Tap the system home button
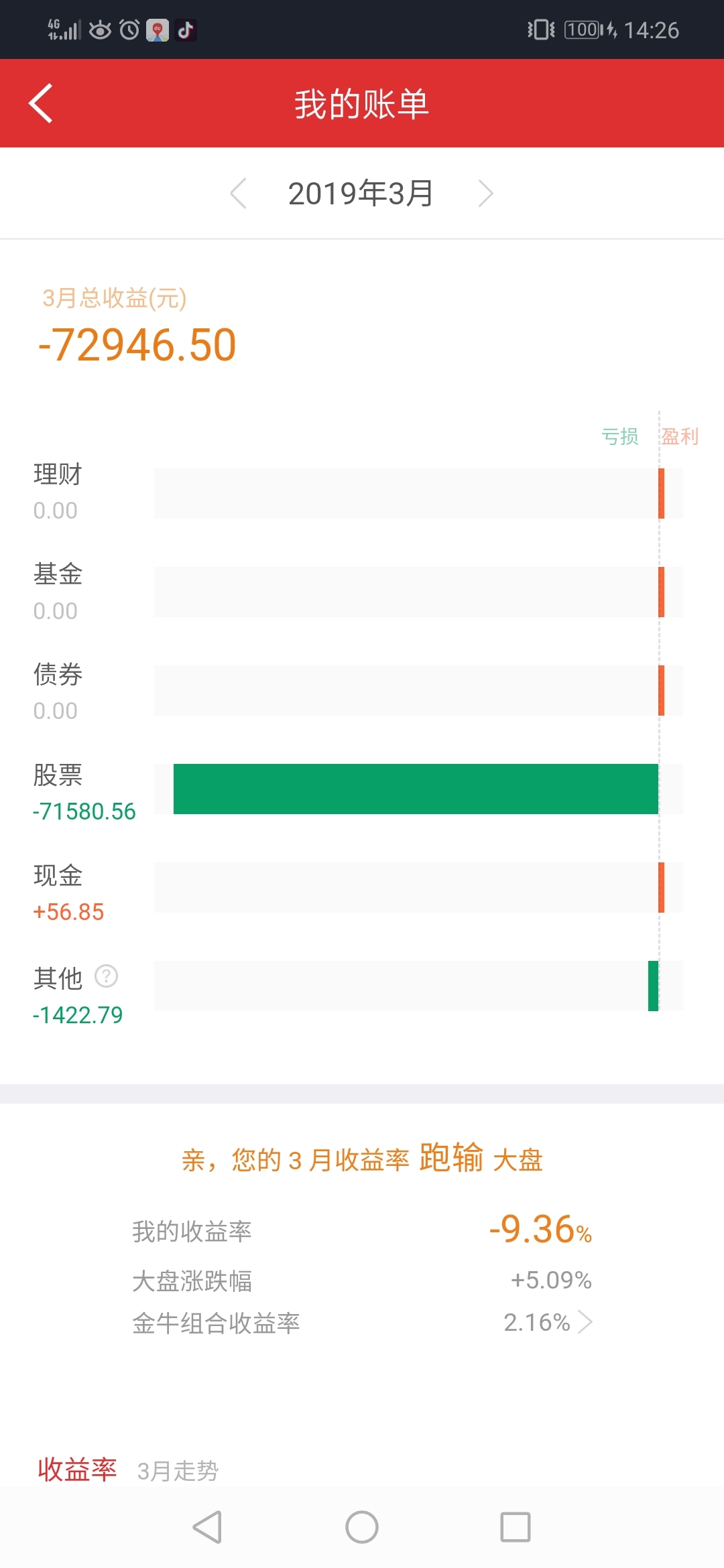 [x=362, y=1527]
